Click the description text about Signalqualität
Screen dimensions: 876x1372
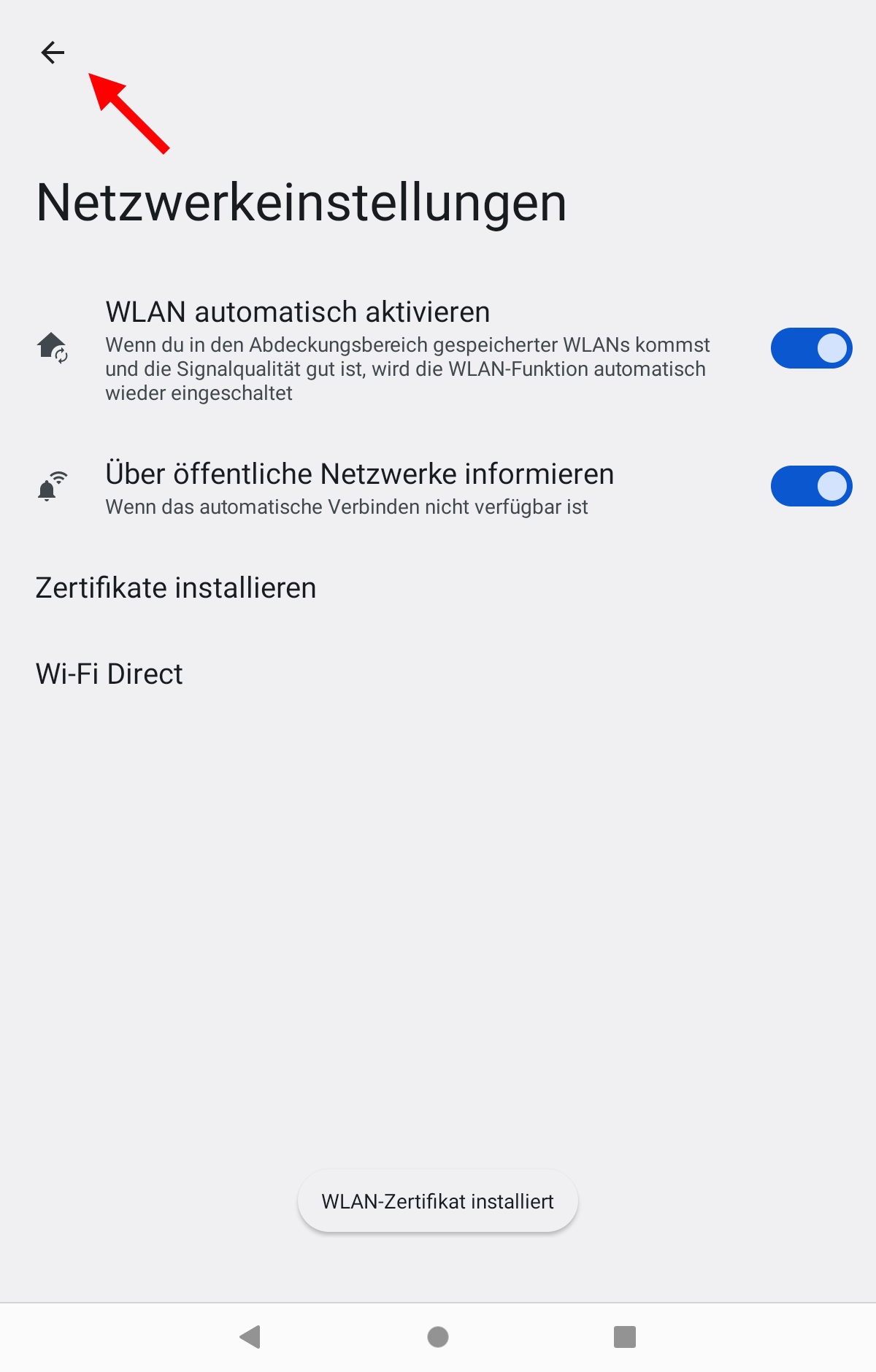406,369
